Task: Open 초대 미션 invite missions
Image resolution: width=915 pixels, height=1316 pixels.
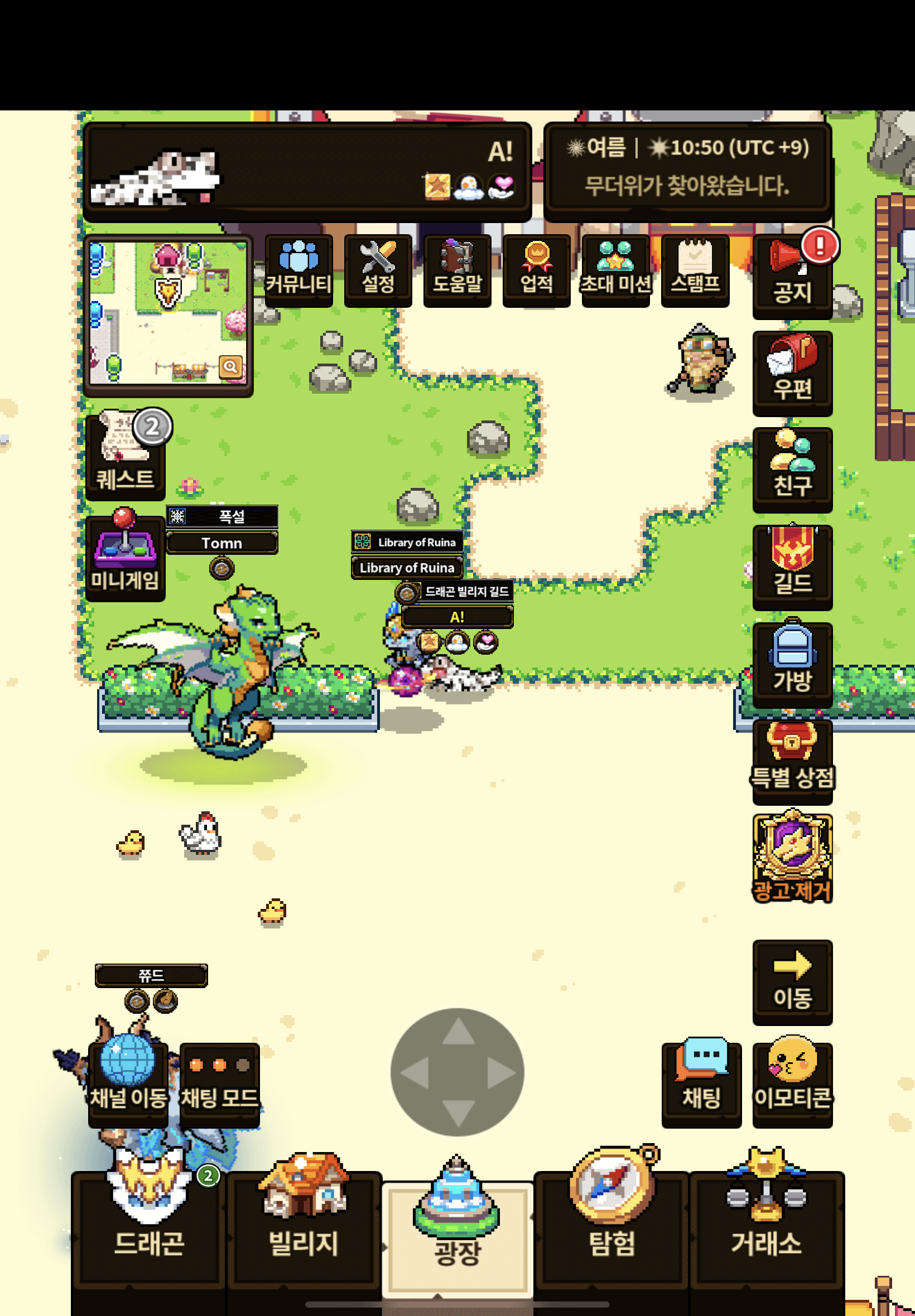Action: coord(615,269)
